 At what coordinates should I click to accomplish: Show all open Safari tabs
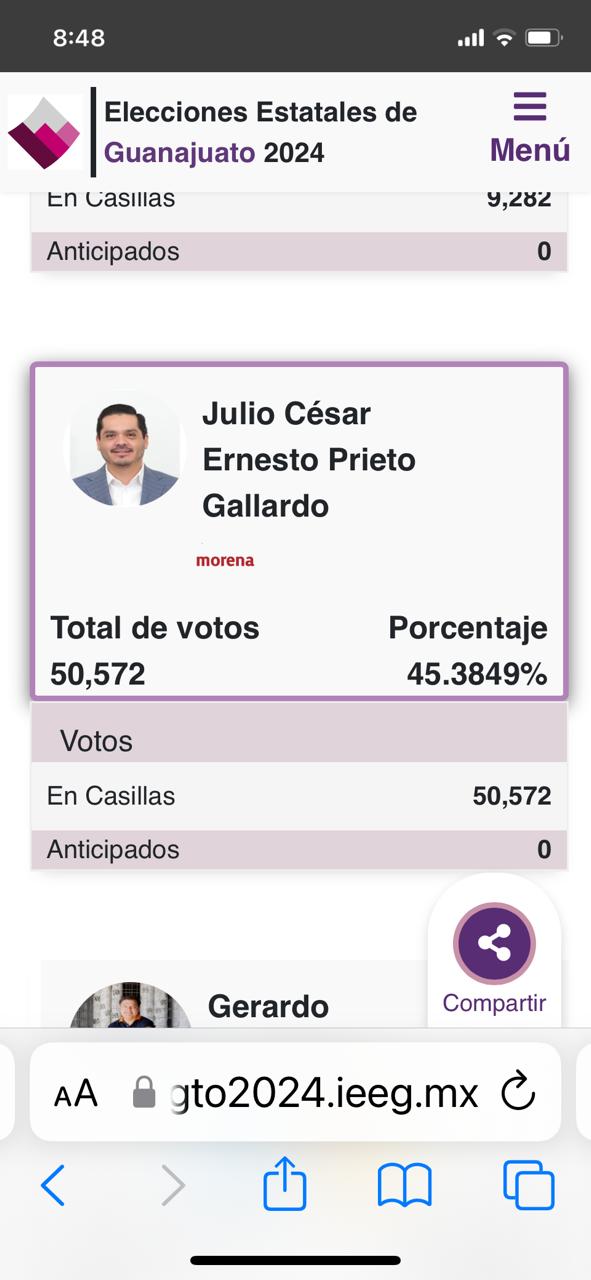click(x=528, y=1185)
